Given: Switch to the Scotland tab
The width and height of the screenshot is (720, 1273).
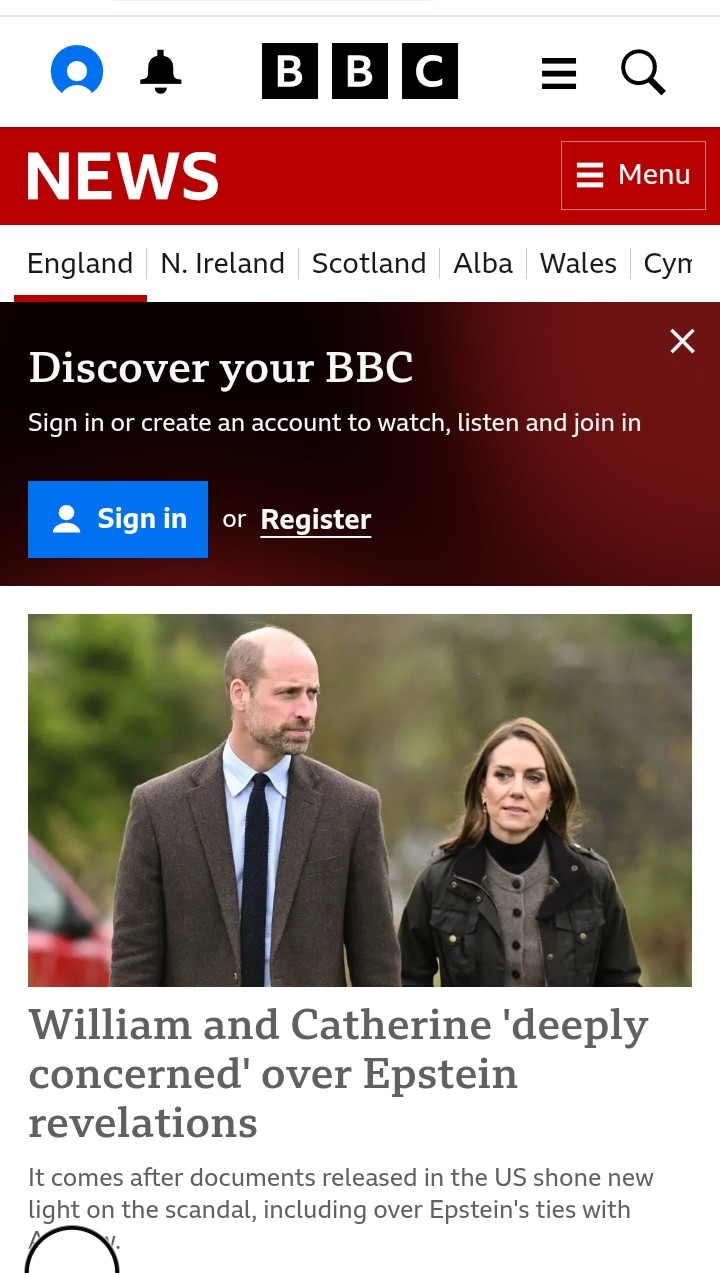Looking at the screenshot, I should [x=369, y=263].
